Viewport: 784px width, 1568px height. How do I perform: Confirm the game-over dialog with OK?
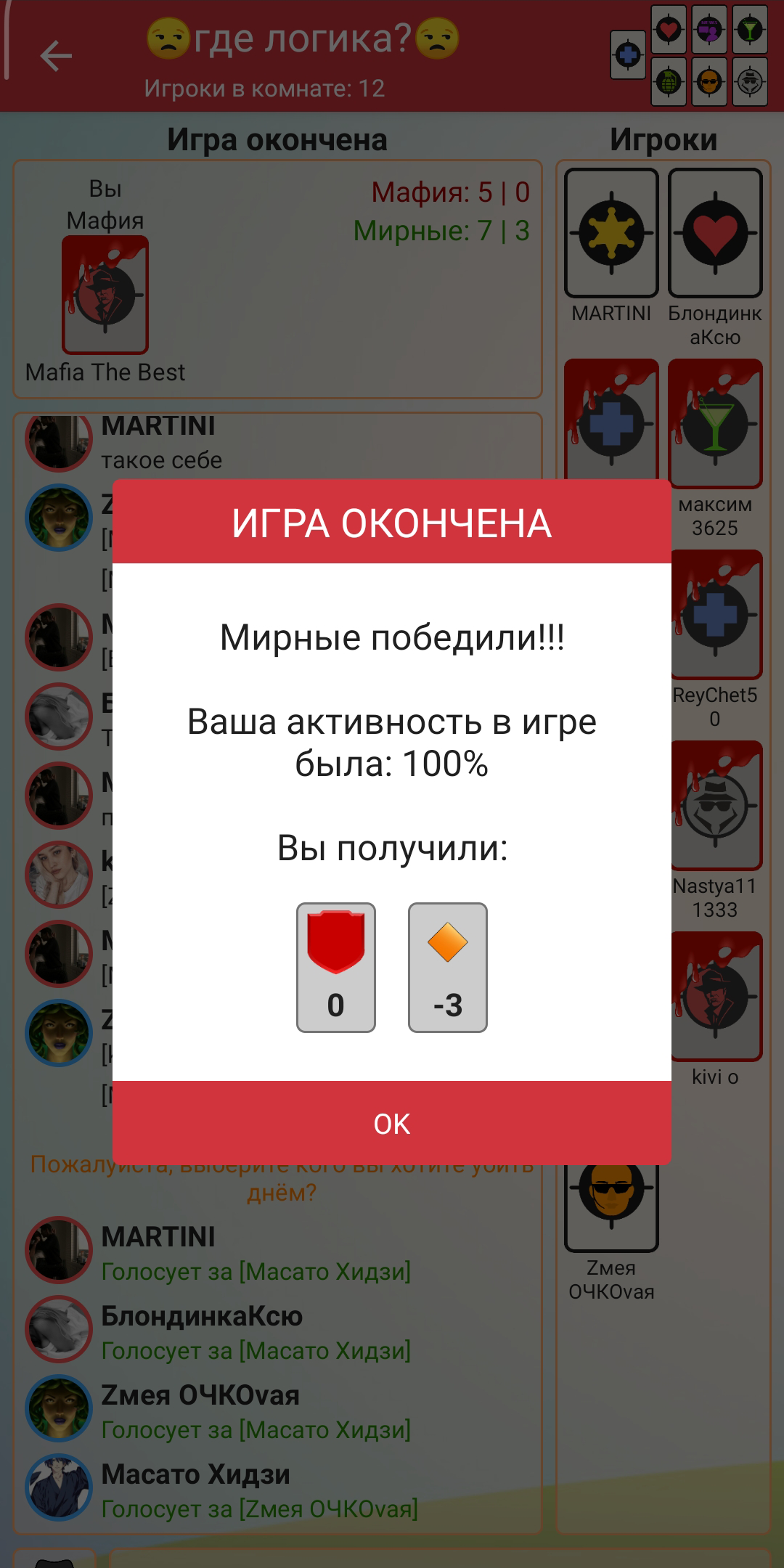coord(392,1123)
